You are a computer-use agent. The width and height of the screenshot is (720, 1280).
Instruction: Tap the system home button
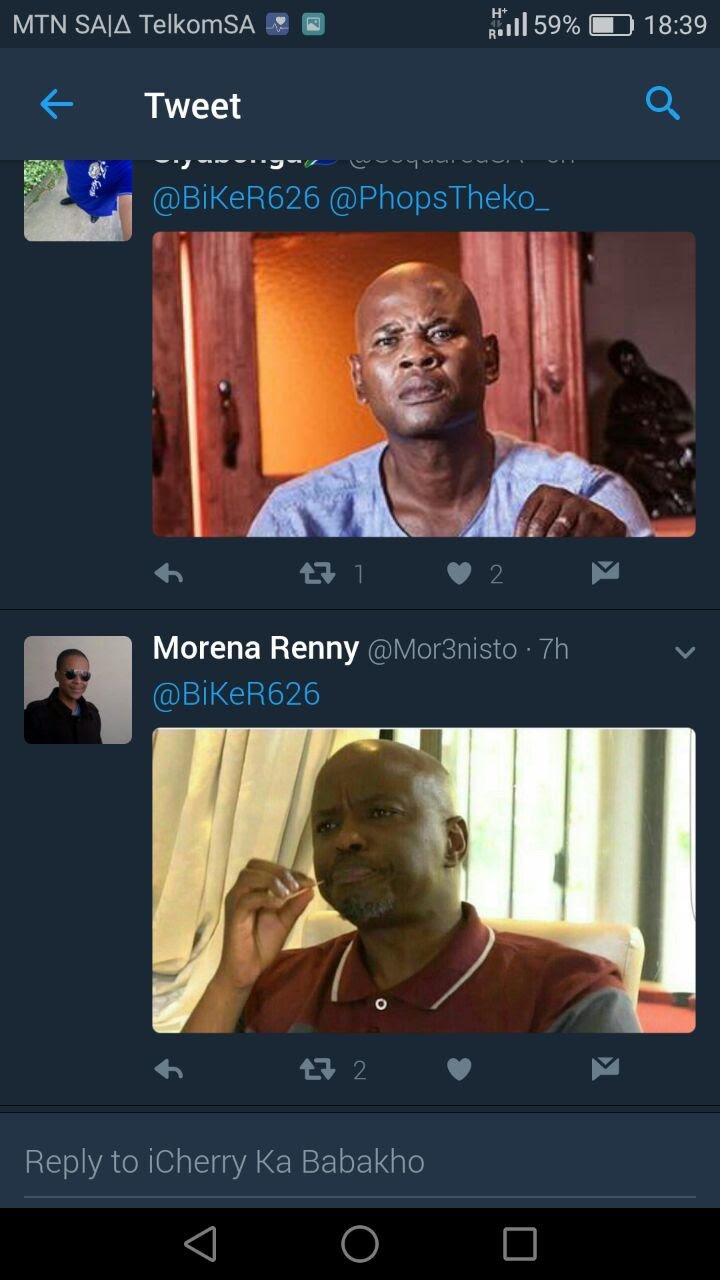point(360,1244)
